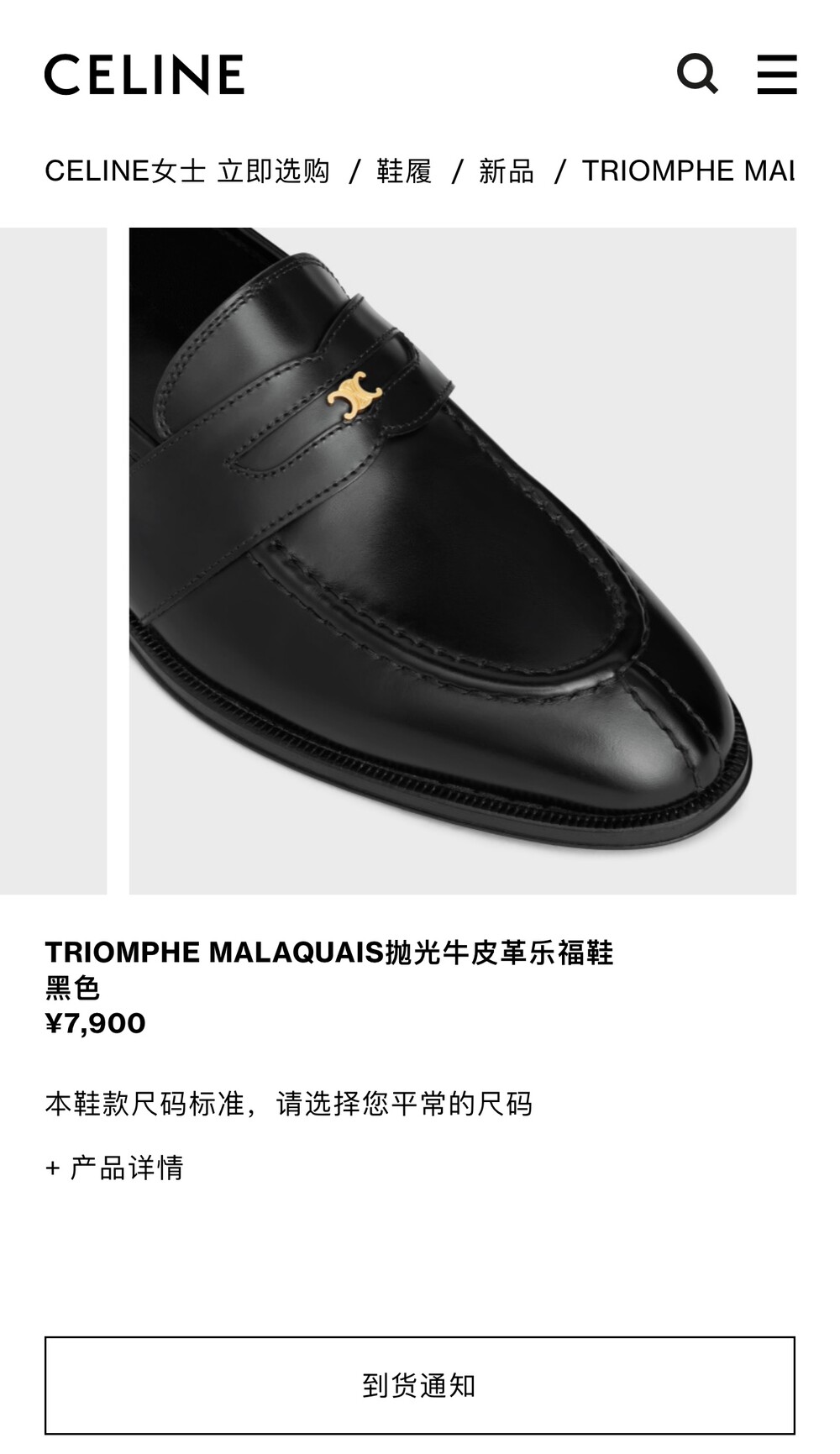
Task: View the loafer product image
Action: [463, 560]
